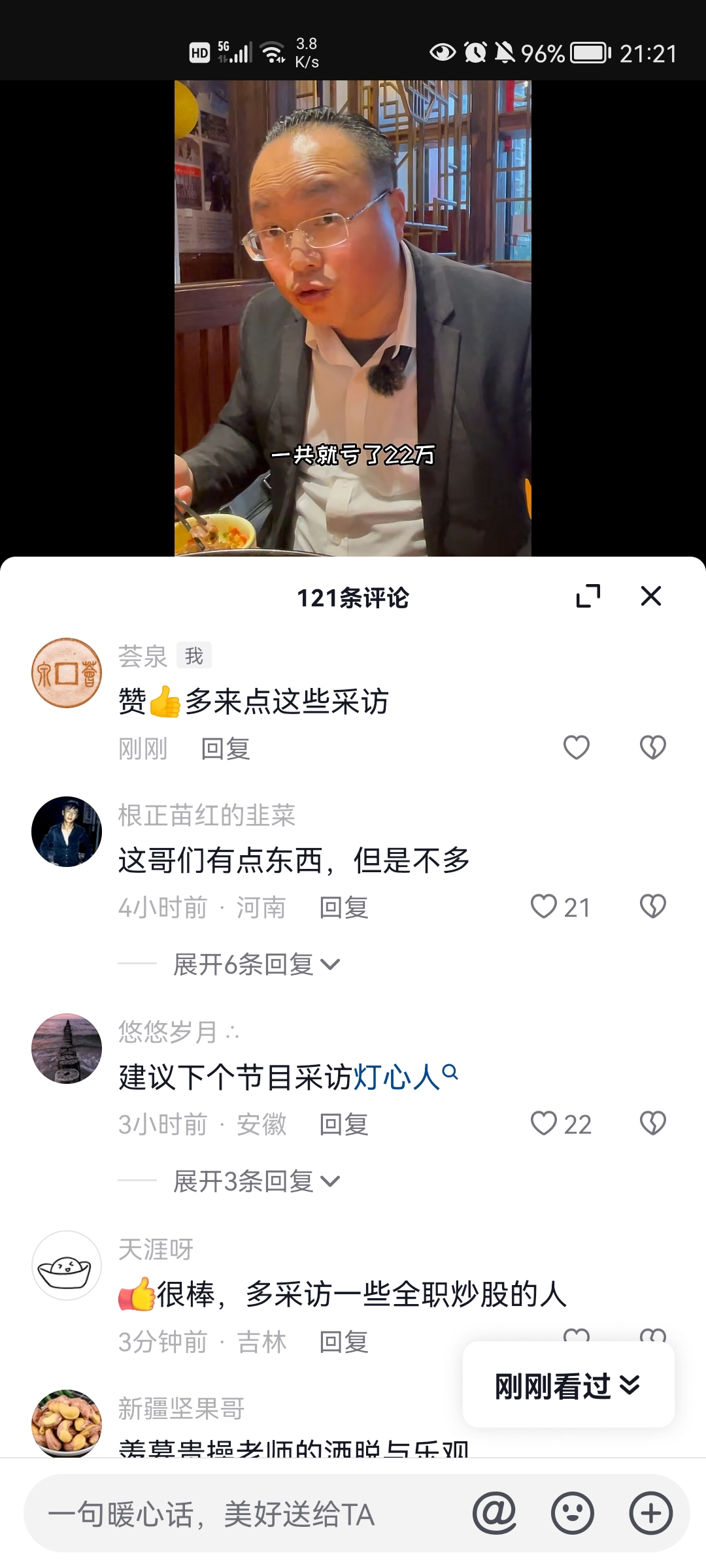Dislike the comment by 荟泉
Image resolution: width=706 pixels, height=1568 pixels.
pyautogui.click(x=652, y=747)
